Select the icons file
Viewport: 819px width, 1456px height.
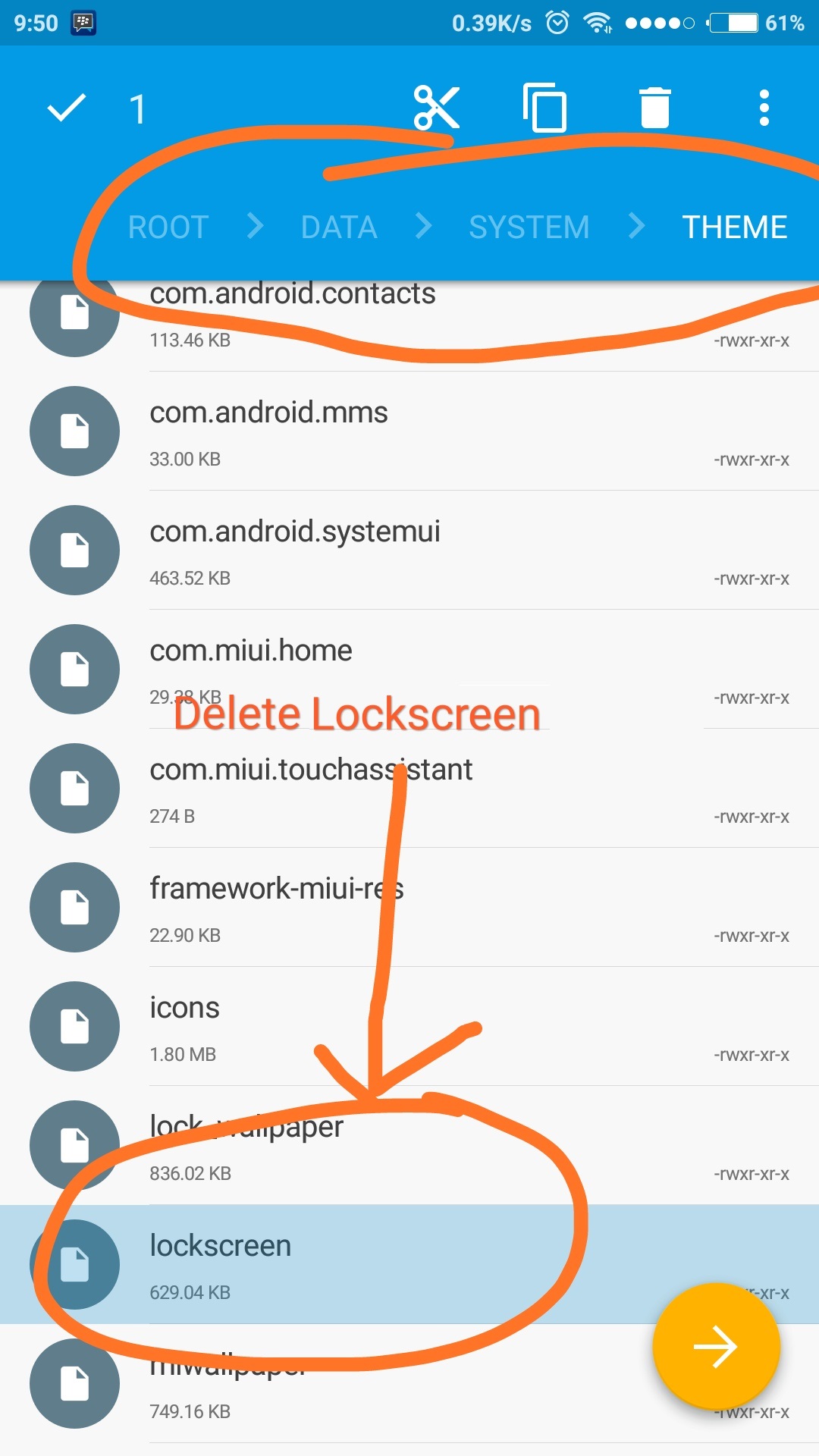tap(409, 1027)
